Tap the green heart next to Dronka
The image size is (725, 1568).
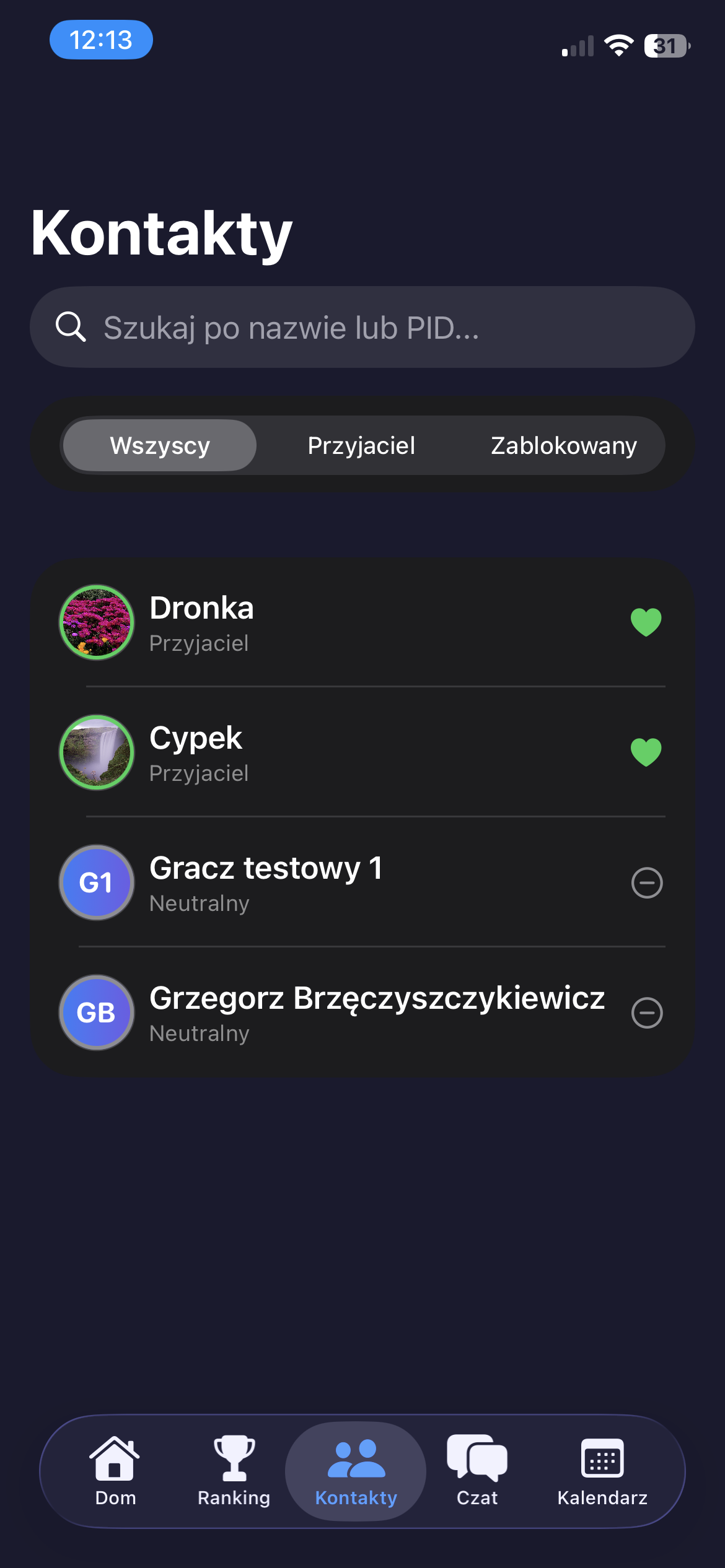click(x=646, y=622)
